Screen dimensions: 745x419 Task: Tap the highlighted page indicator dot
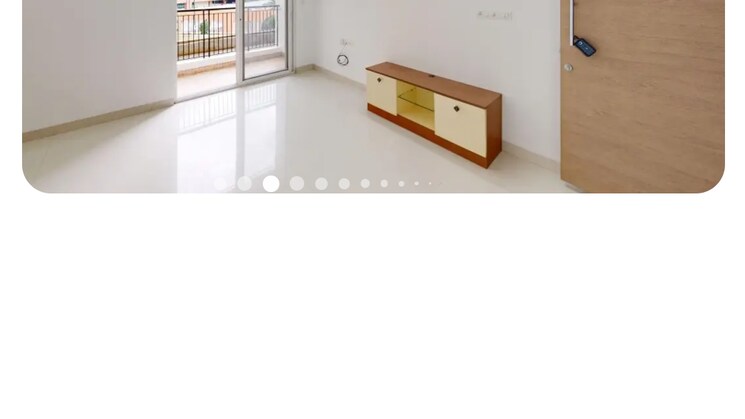pyautogui.click(x=271, y=184)
